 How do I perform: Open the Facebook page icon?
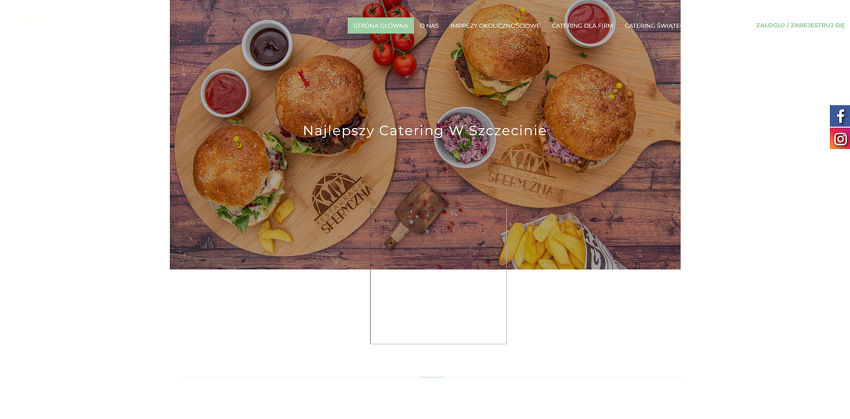840,116
